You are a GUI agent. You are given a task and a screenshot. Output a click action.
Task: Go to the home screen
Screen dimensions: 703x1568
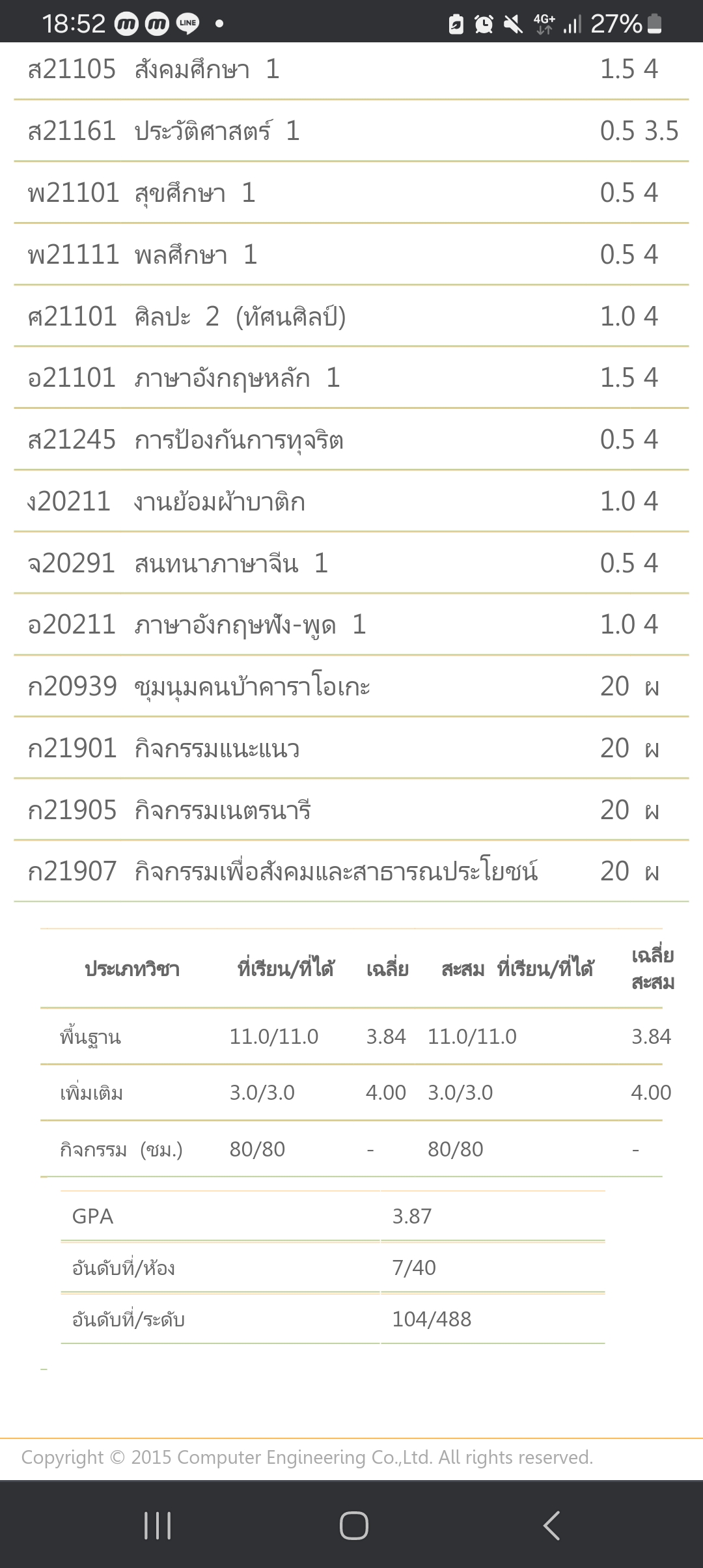click(x=353, y=1525)
